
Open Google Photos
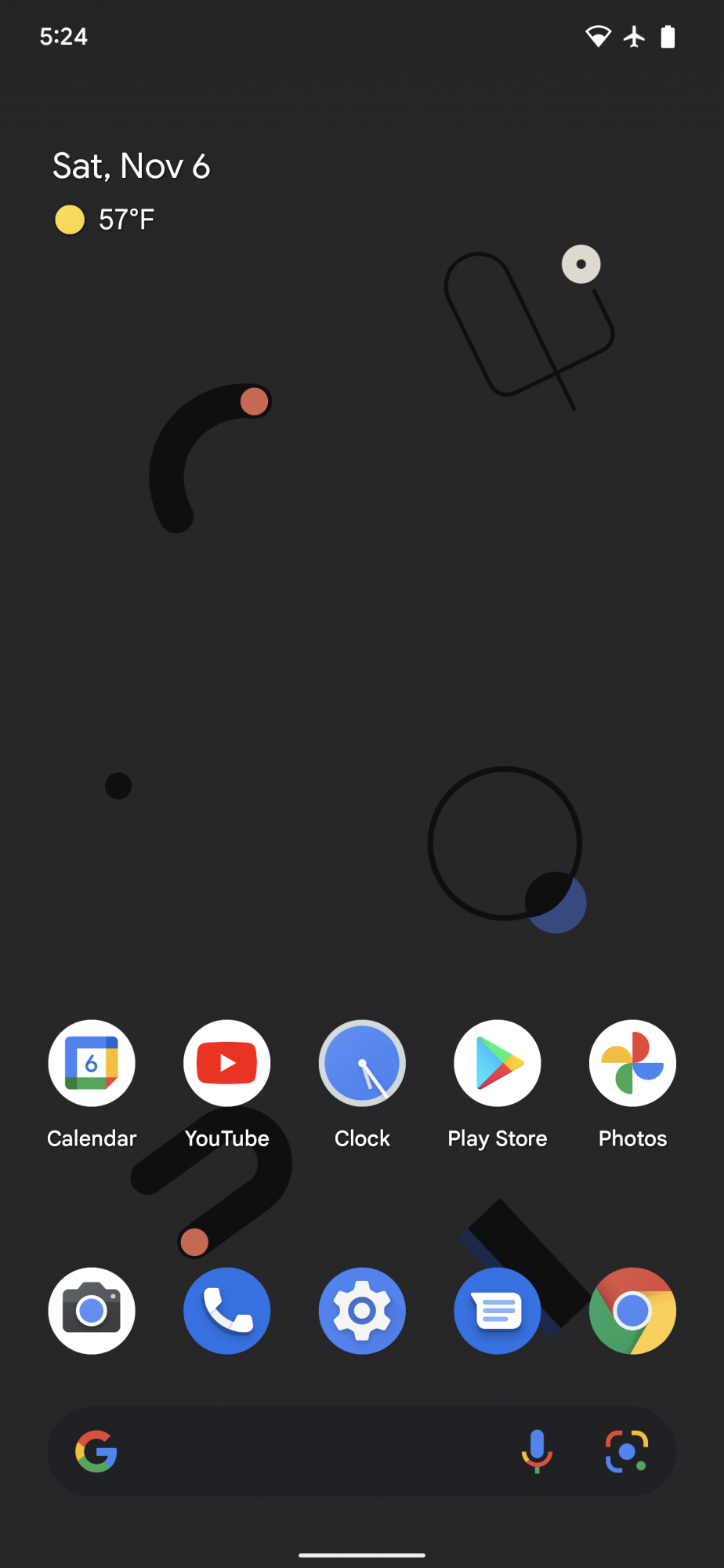632,1063
